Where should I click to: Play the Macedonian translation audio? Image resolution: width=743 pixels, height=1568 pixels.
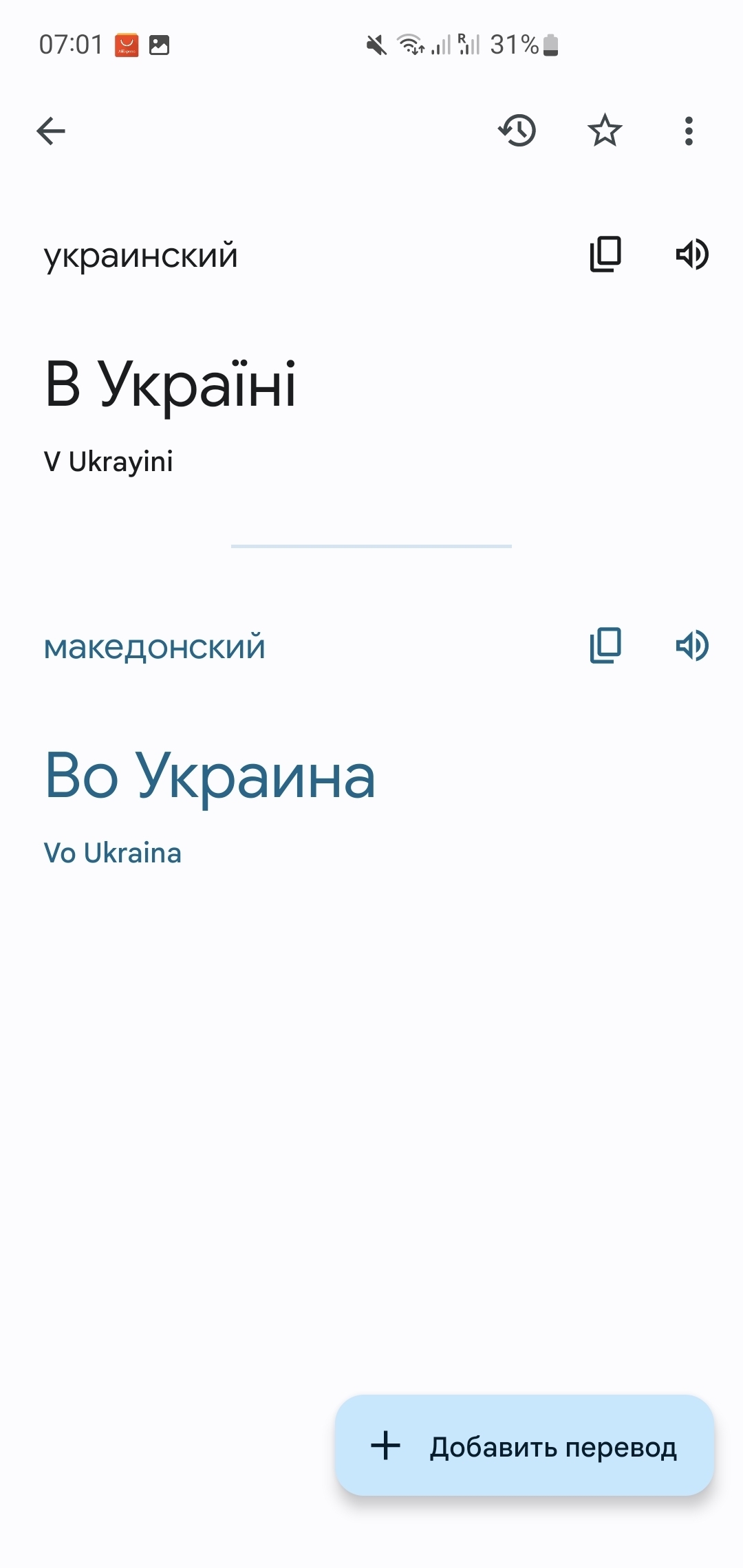(x=692, y=646)
